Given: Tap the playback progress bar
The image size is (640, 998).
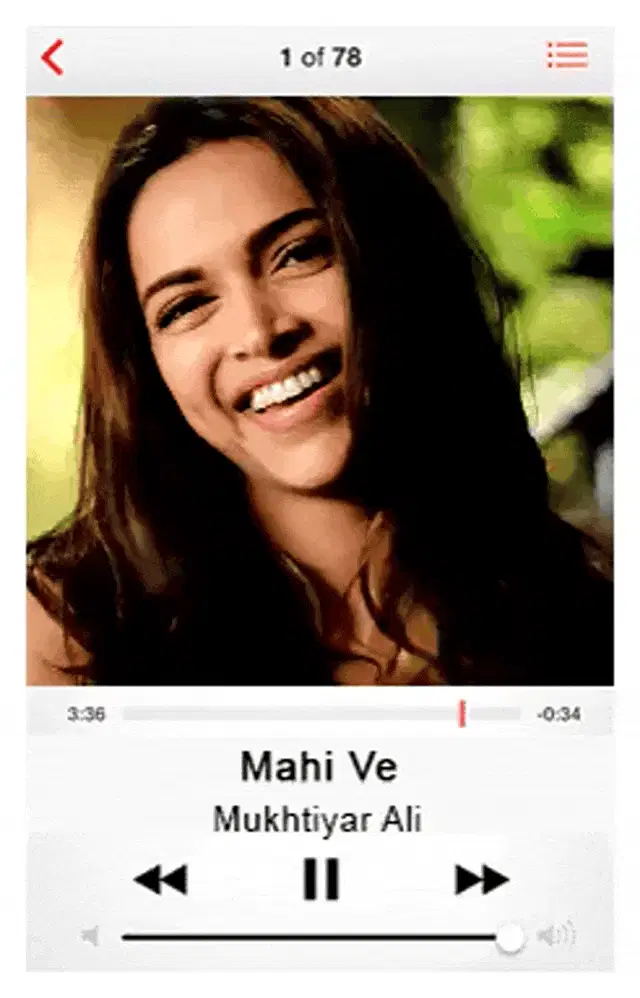Looking at the screenshot, I should point(320,714).
